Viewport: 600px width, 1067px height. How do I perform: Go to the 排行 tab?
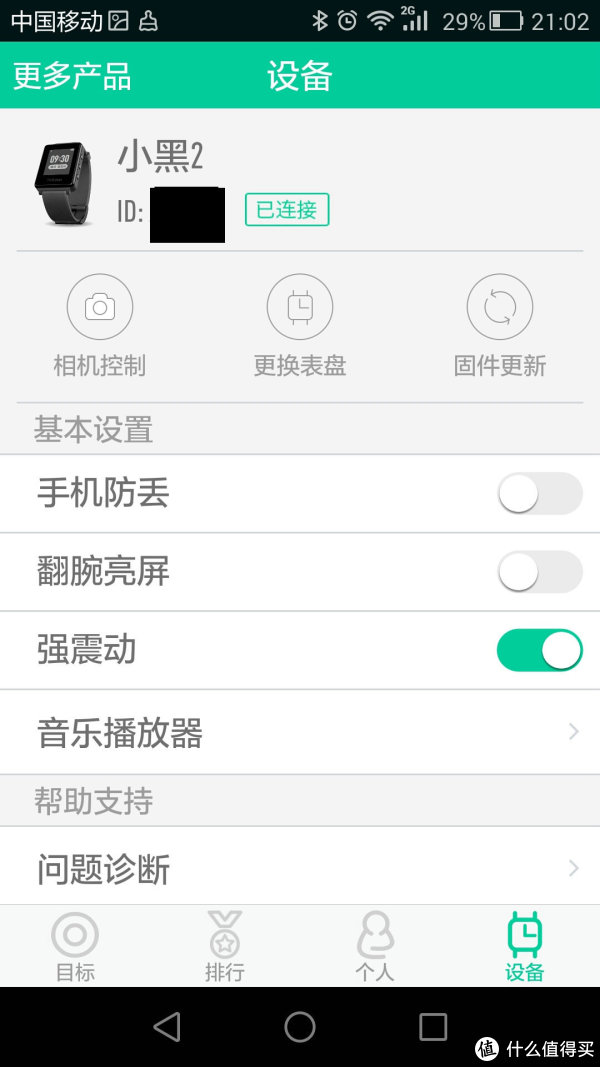pyautogui.click(x=224, y=947)
